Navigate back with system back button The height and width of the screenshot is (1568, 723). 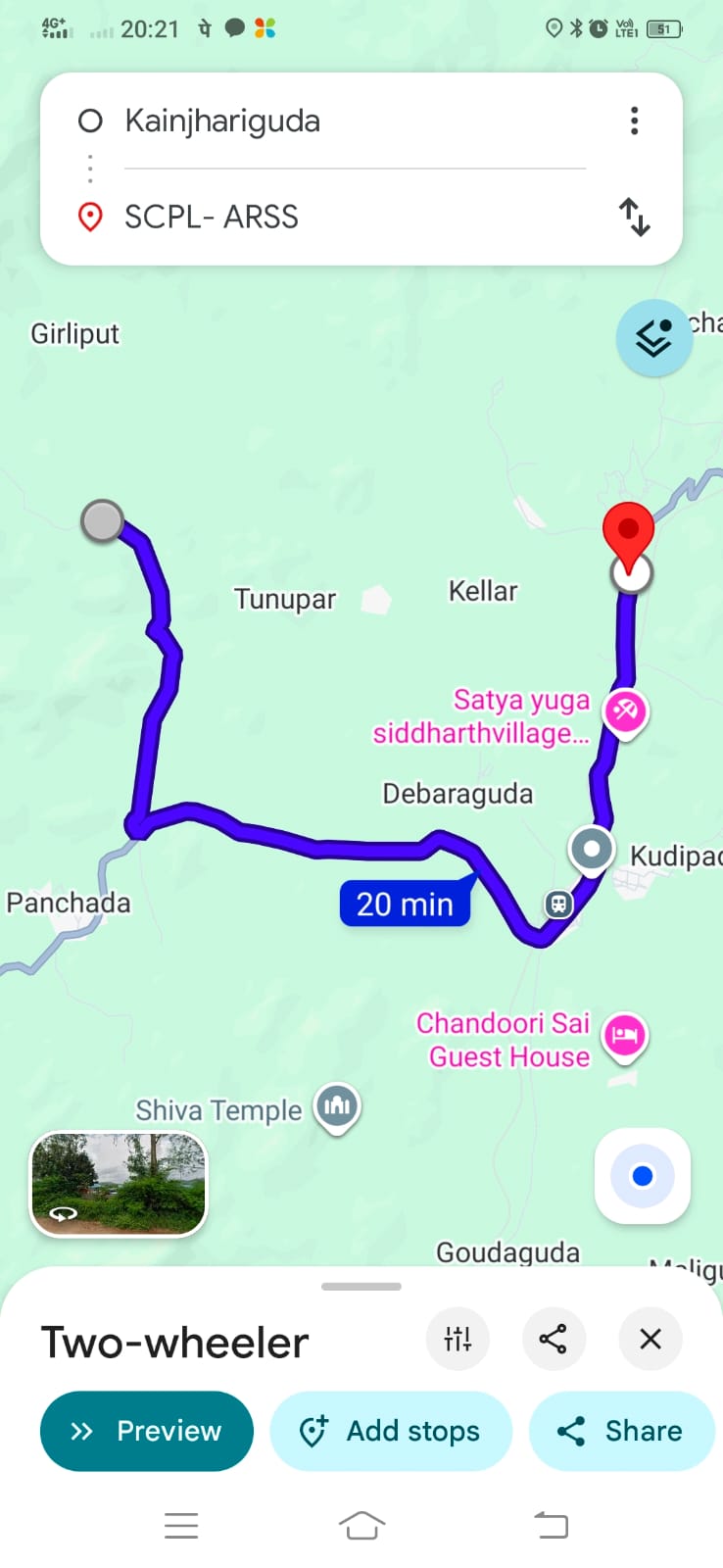pyautogui.click(x=551, y=1525)
